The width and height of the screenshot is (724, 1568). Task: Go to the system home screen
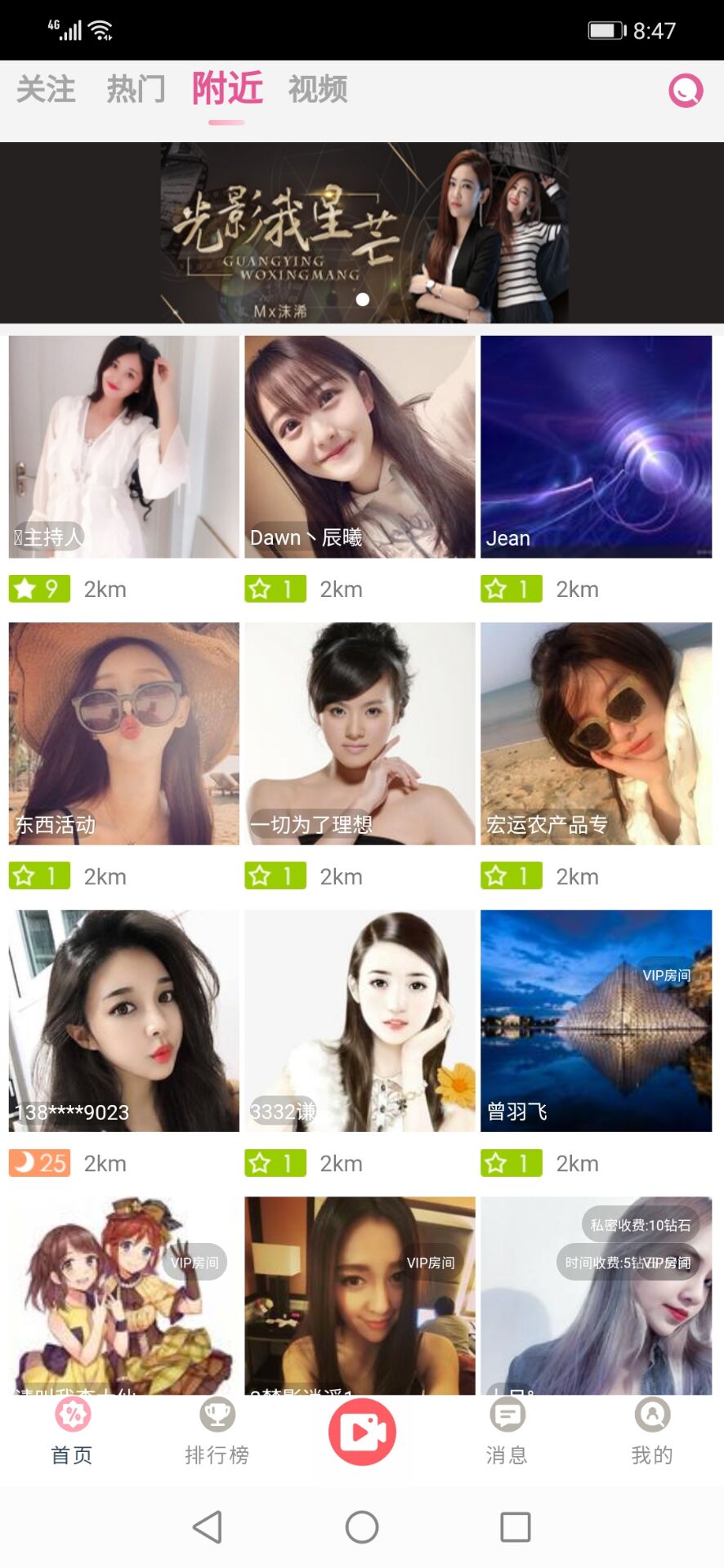pyautogui.click(x=362, y=1526)
